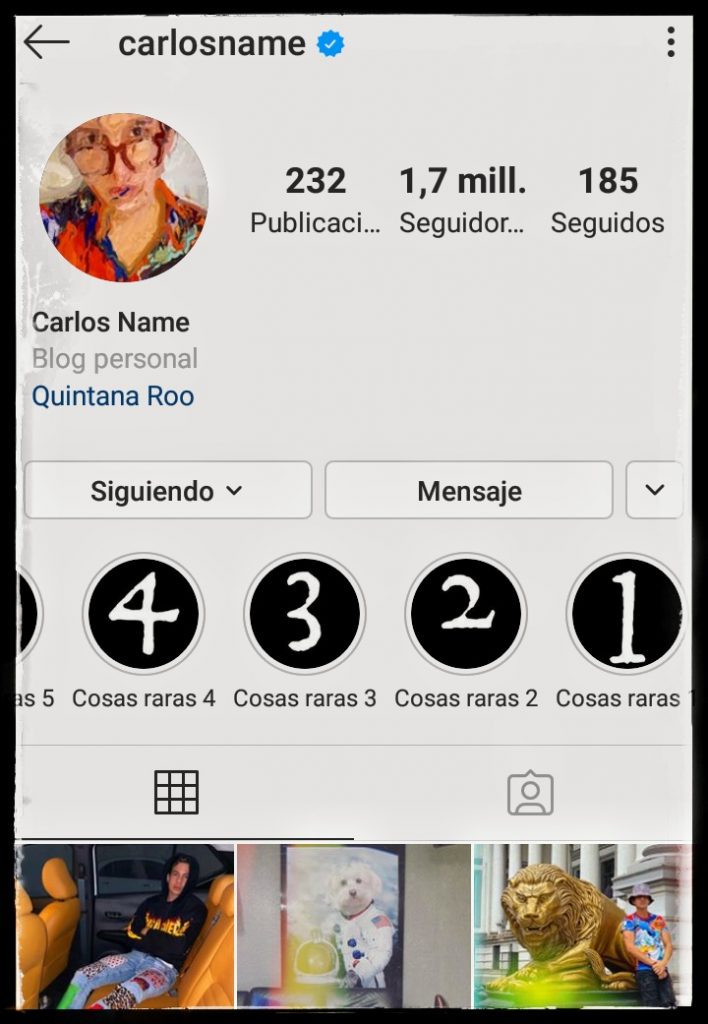This screenshot has width=708, height=1024.
Task: Tap the Siguiendo dropdown button
Action: point(168,490)
